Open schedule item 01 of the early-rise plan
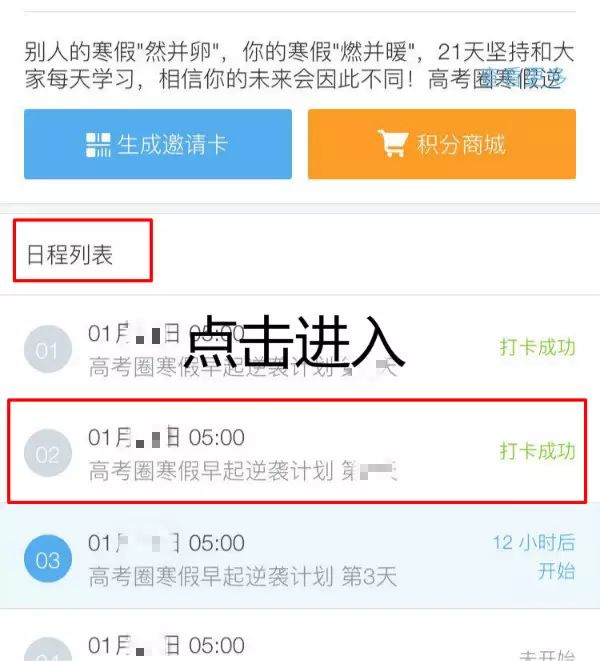This screenshot has width=600, height=661. tap(300, 349)
